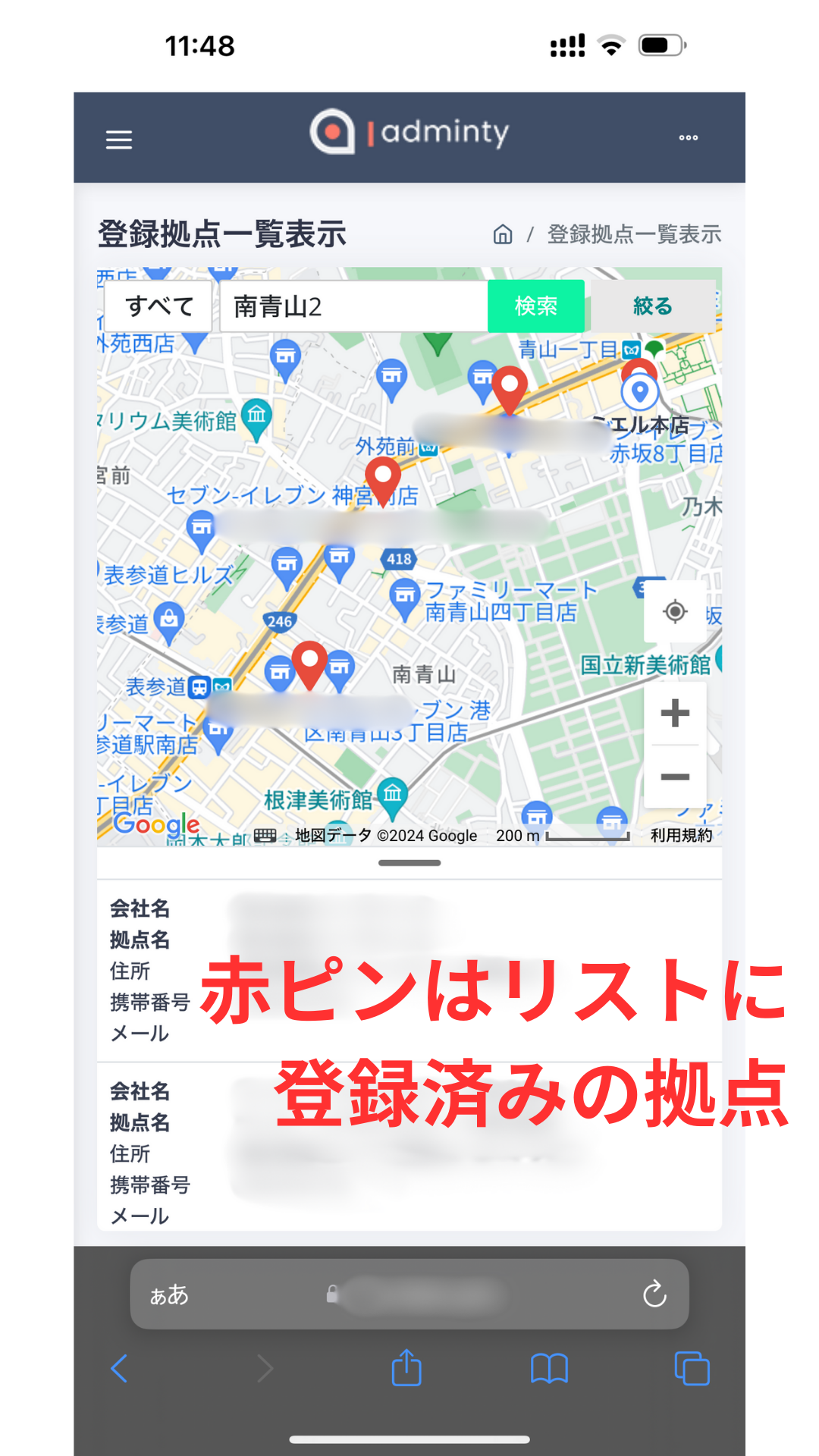Screen dimensions: 819x1456
Task: Open the hamburger drawer menu
Action: 119,140
